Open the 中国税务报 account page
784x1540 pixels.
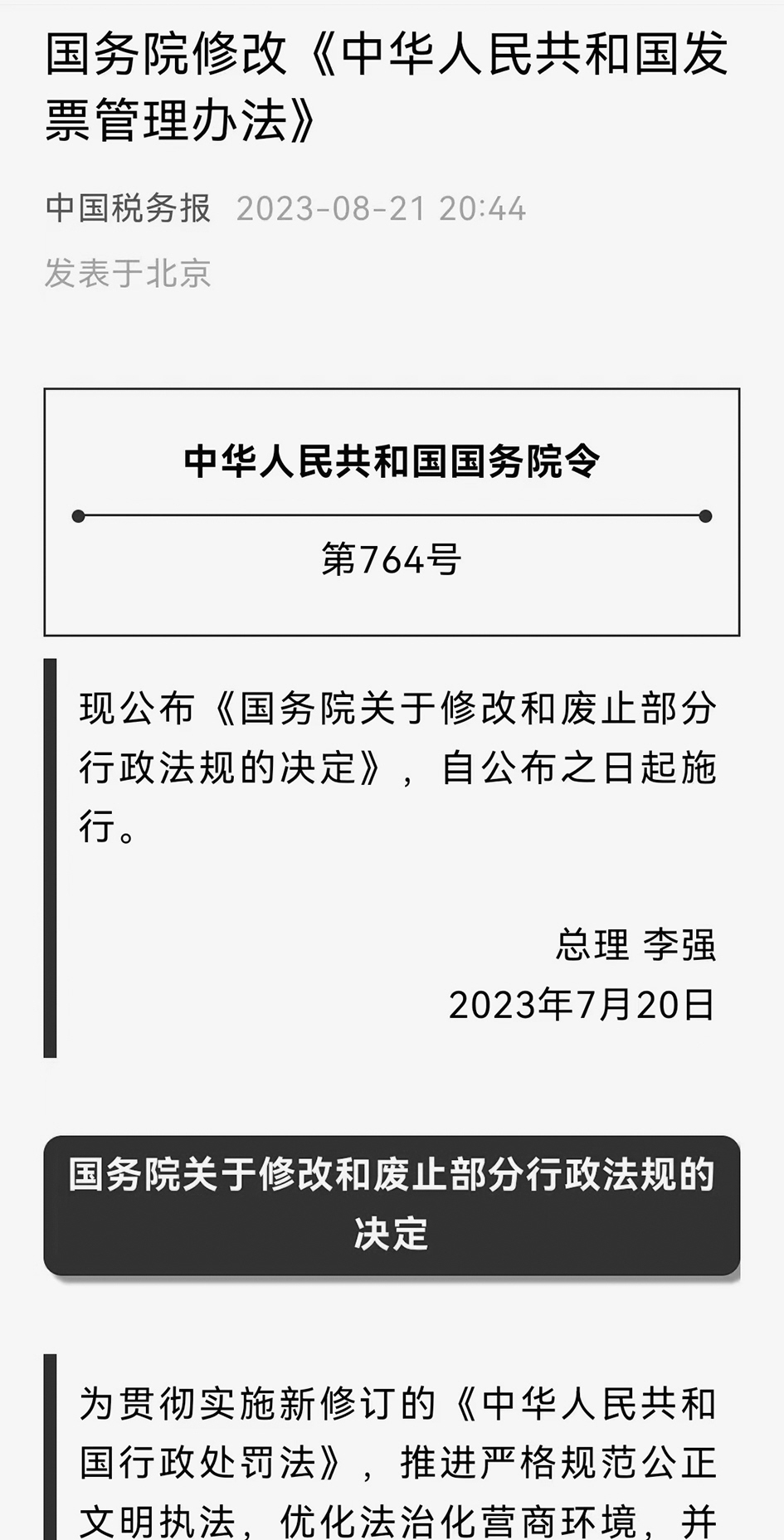[x=129, y=208]
